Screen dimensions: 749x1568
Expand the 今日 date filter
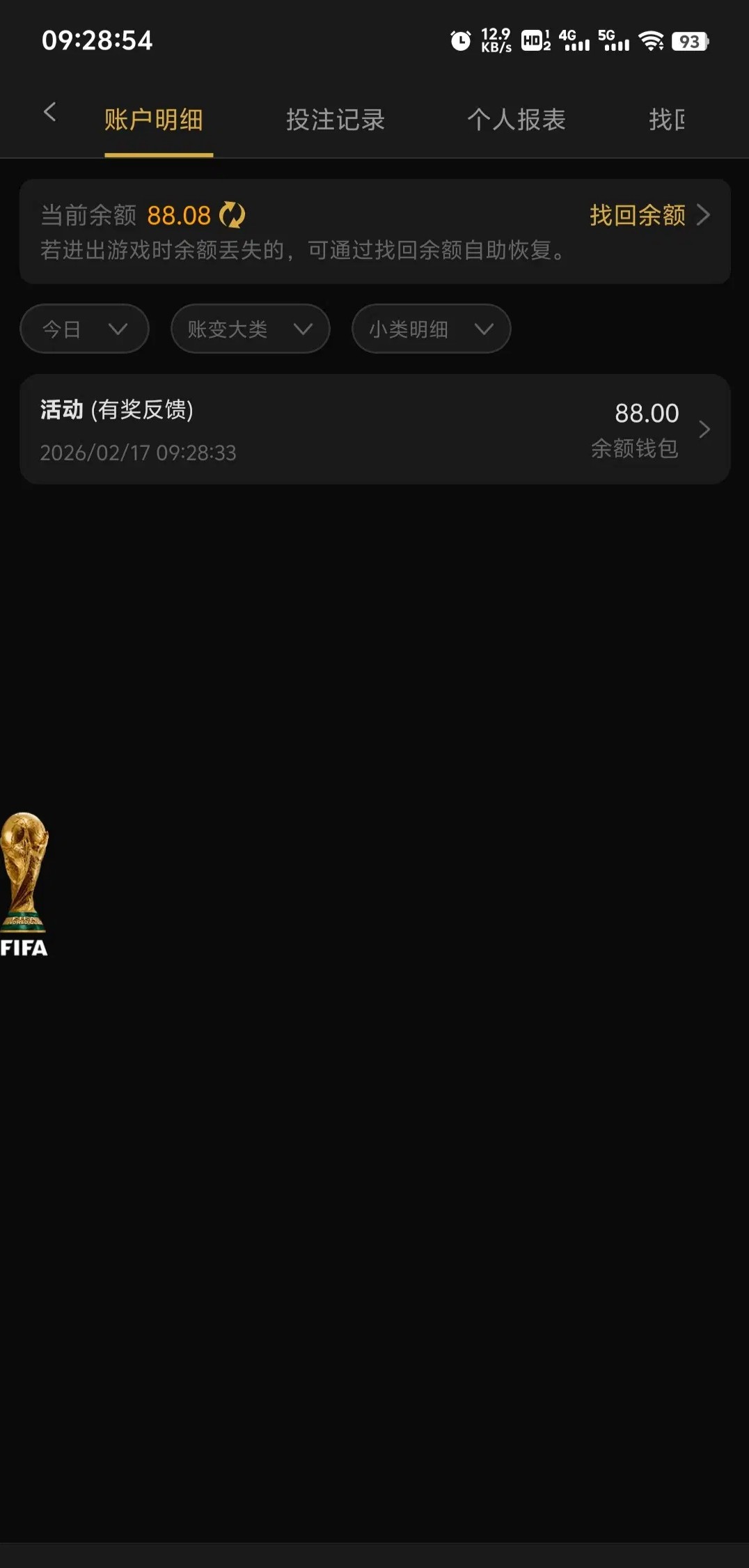(84, 329)
